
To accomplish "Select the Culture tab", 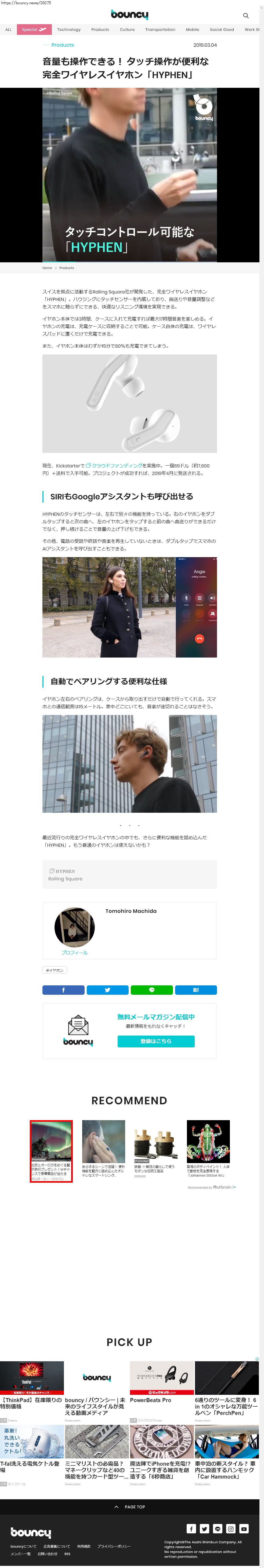I will point(127,29).
